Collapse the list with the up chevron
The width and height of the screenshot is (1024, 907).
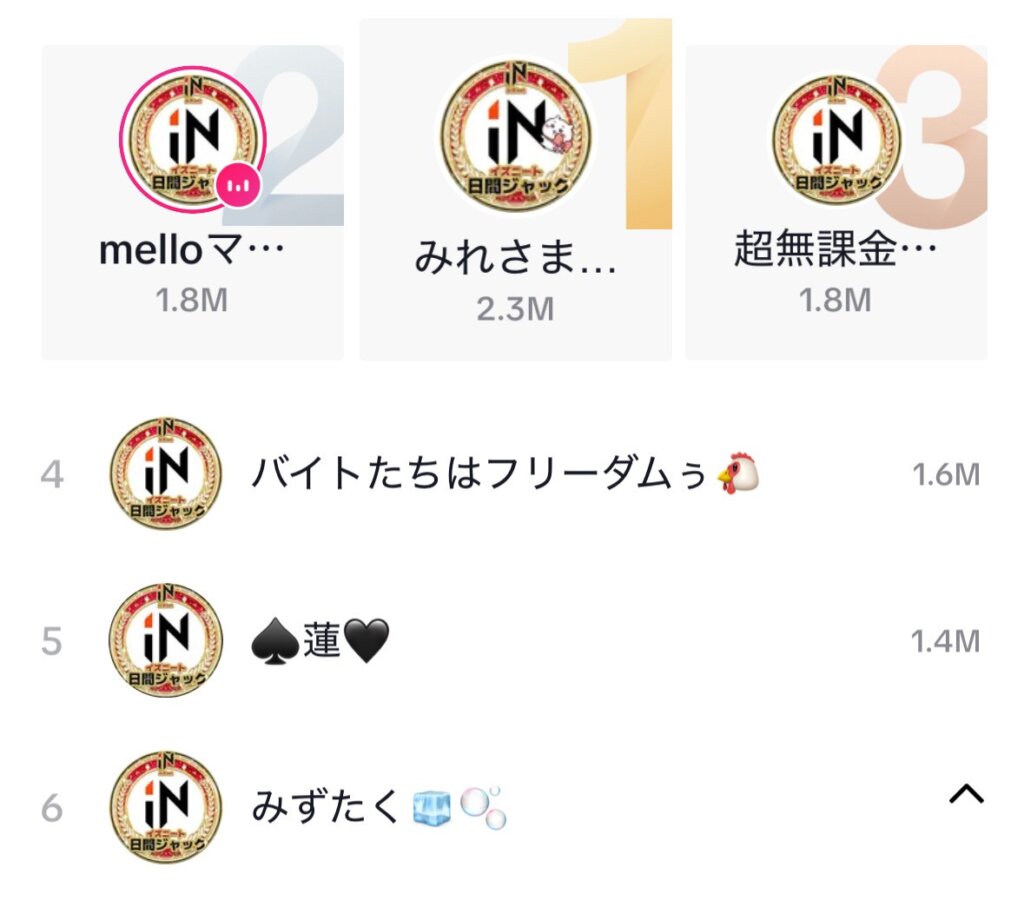point(966,795)
